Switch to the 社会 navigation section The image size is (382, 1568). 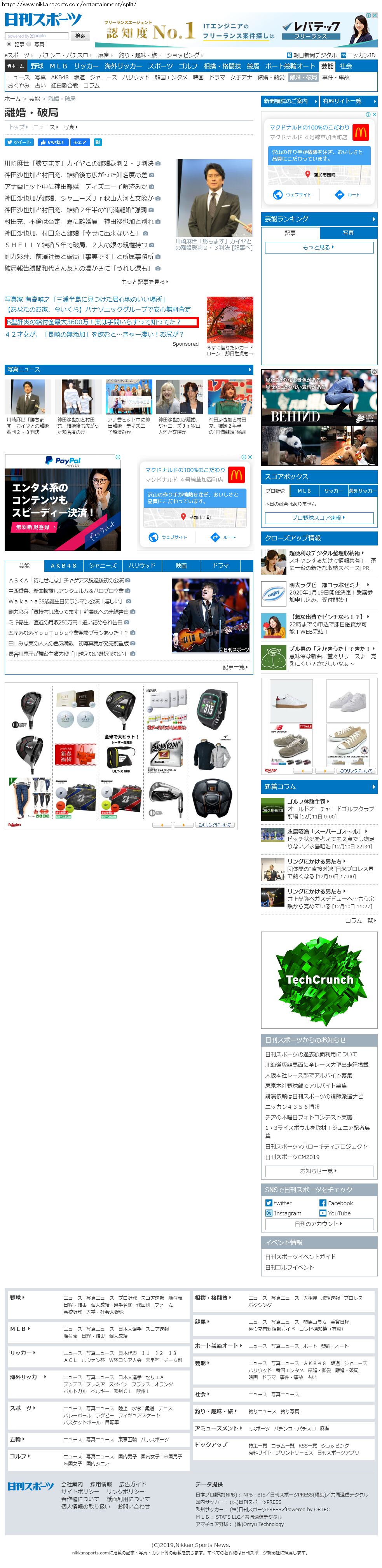tap(345, 66)
